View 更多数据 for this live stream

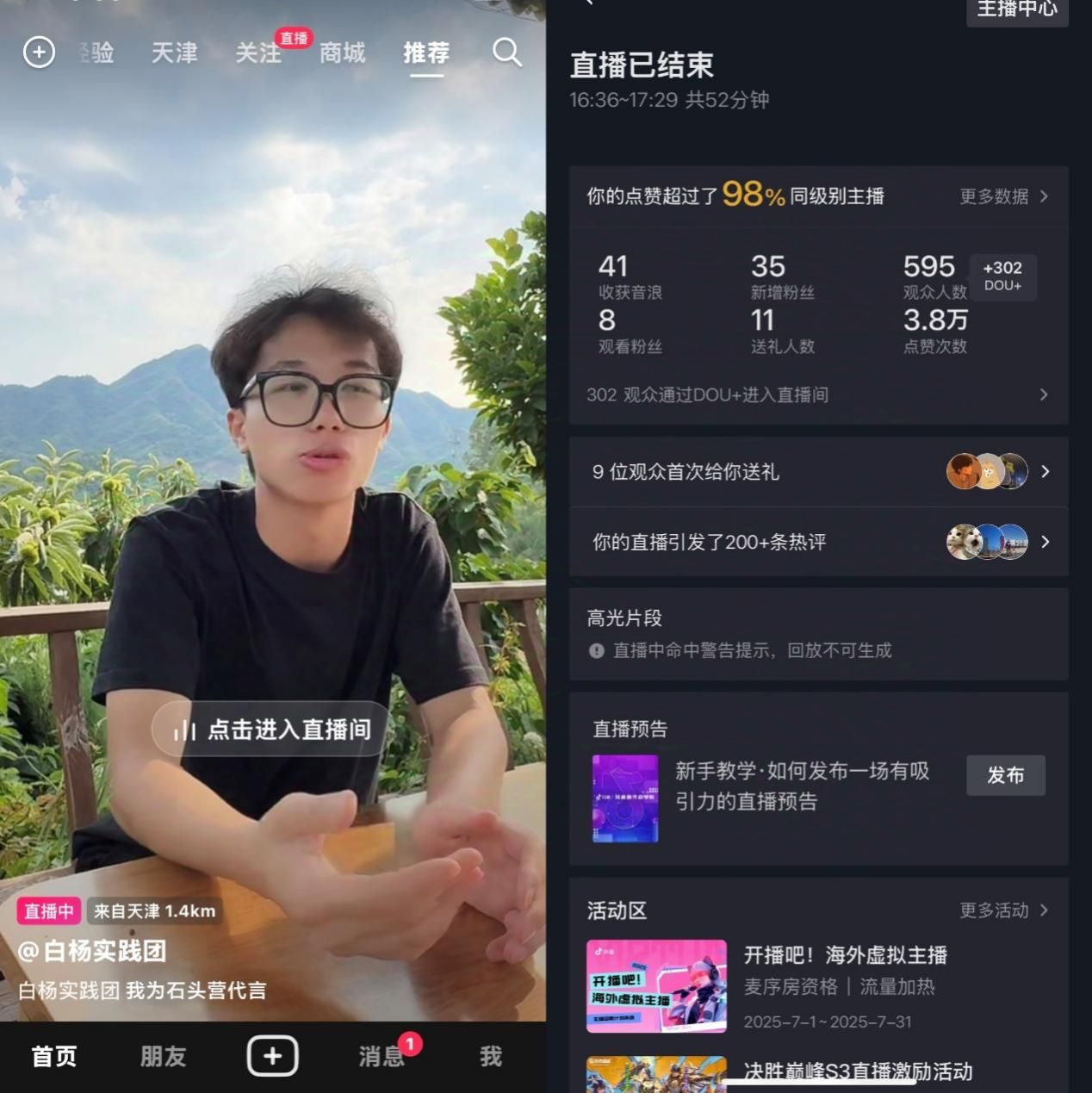[1003, 196]
